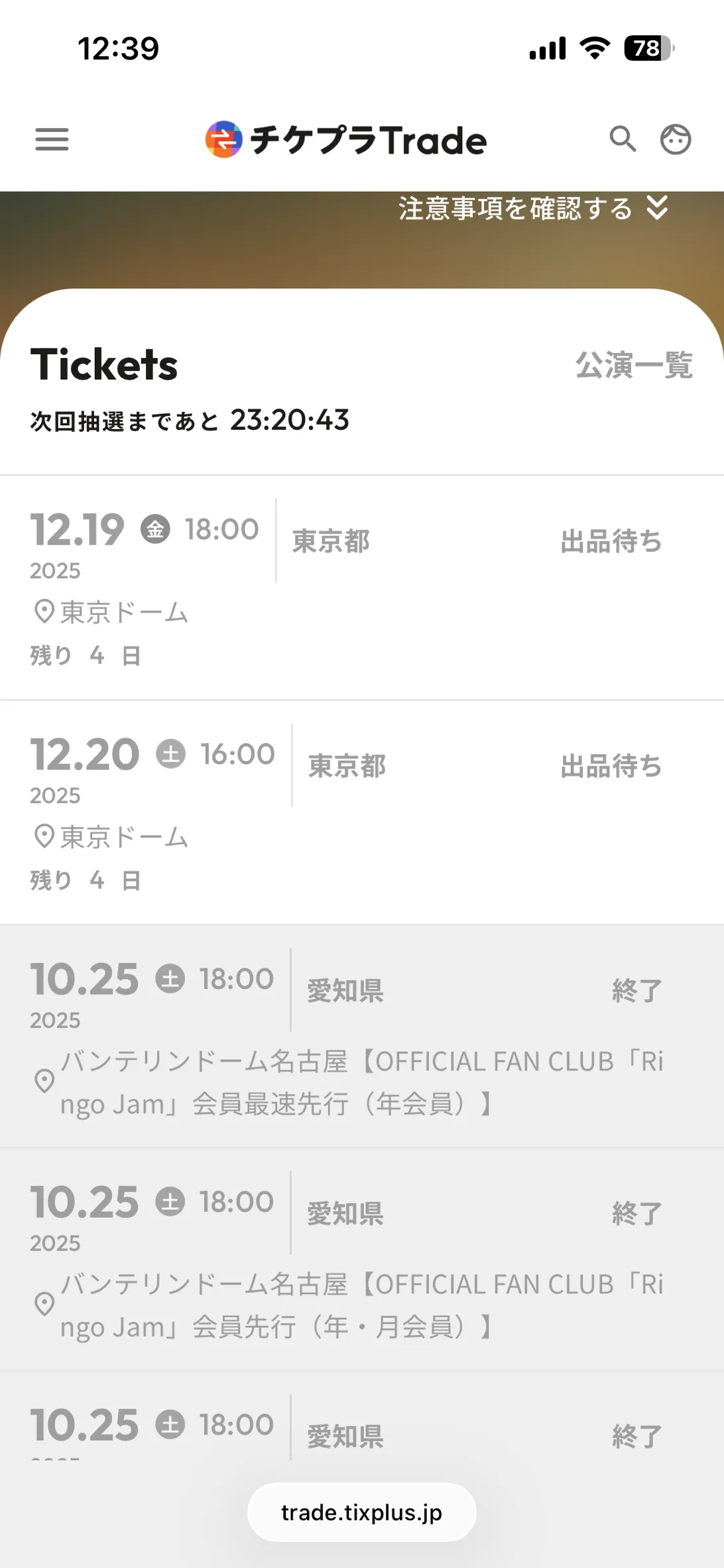Open the 公演一覧 performance list
Screen dimensions: 724x1568
pyautogui.click(x=633, y=365)
